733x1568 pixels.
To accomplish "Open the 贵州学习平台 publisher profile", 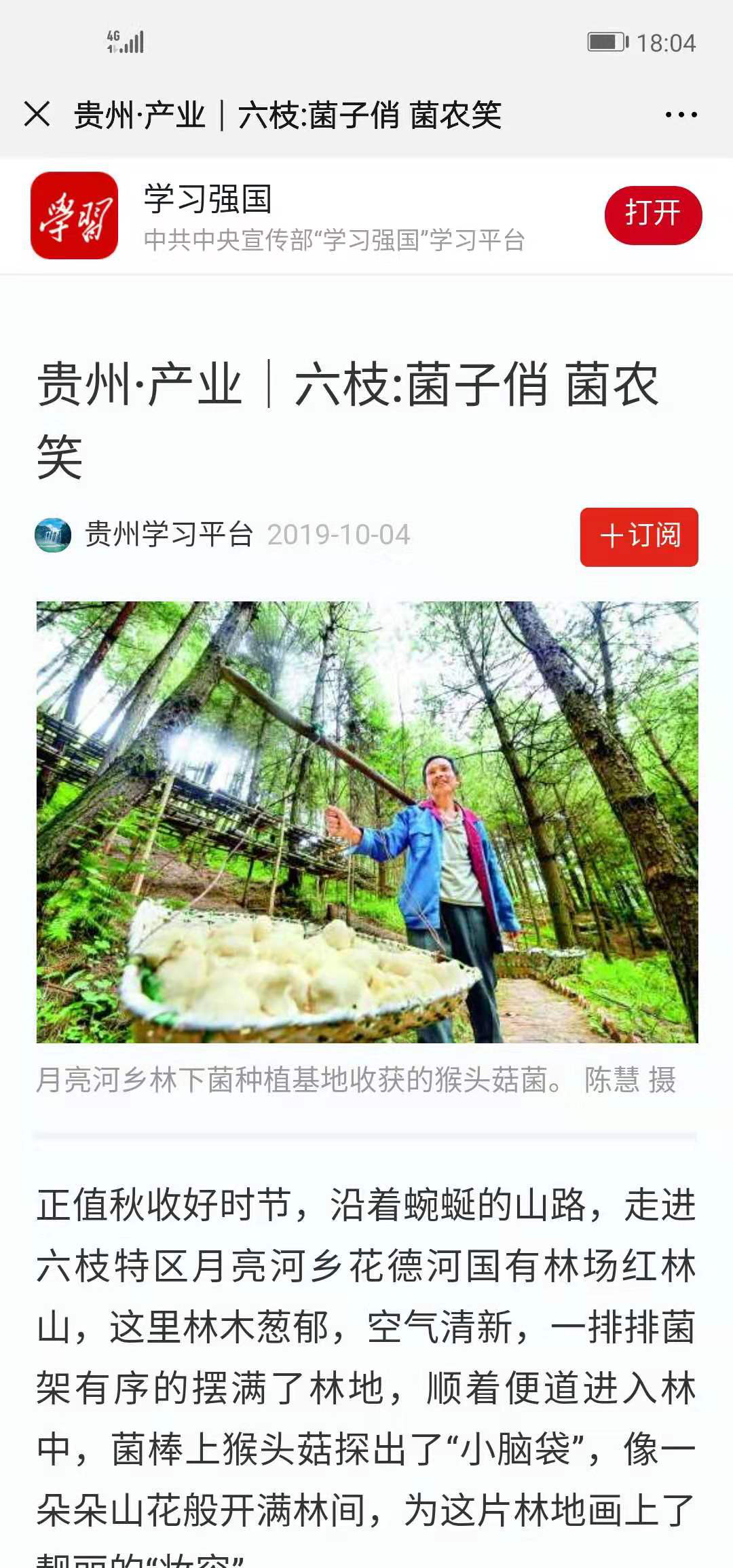I will (x=168, y=535).
